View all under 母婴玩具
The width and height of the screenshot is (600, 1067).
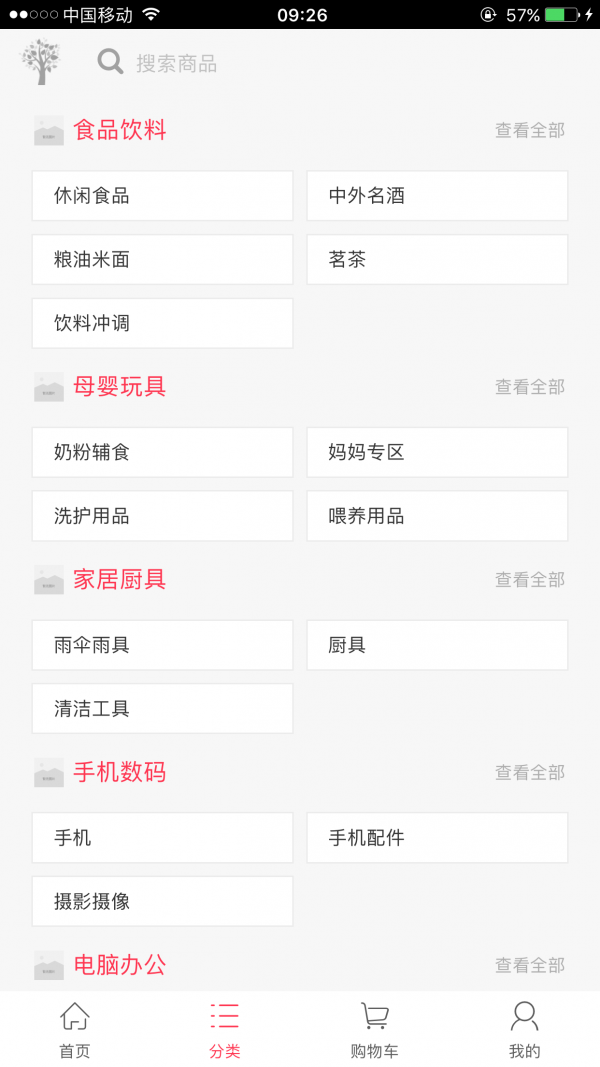coord(529,387)
